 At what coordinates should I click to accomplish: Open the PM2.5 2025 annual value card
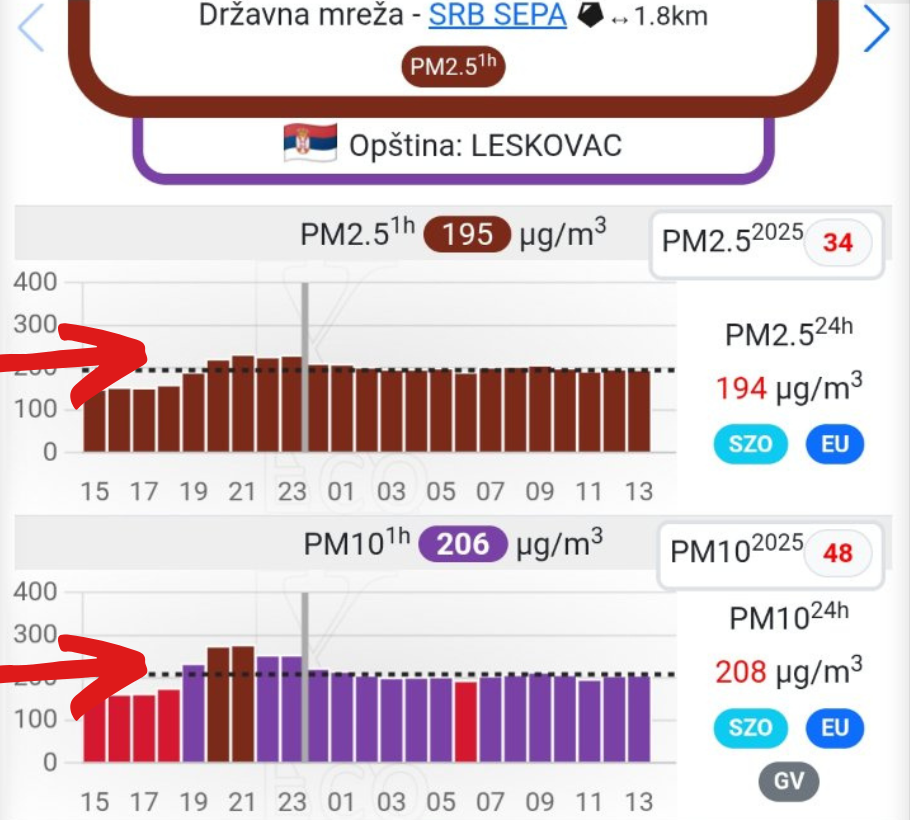767,243
